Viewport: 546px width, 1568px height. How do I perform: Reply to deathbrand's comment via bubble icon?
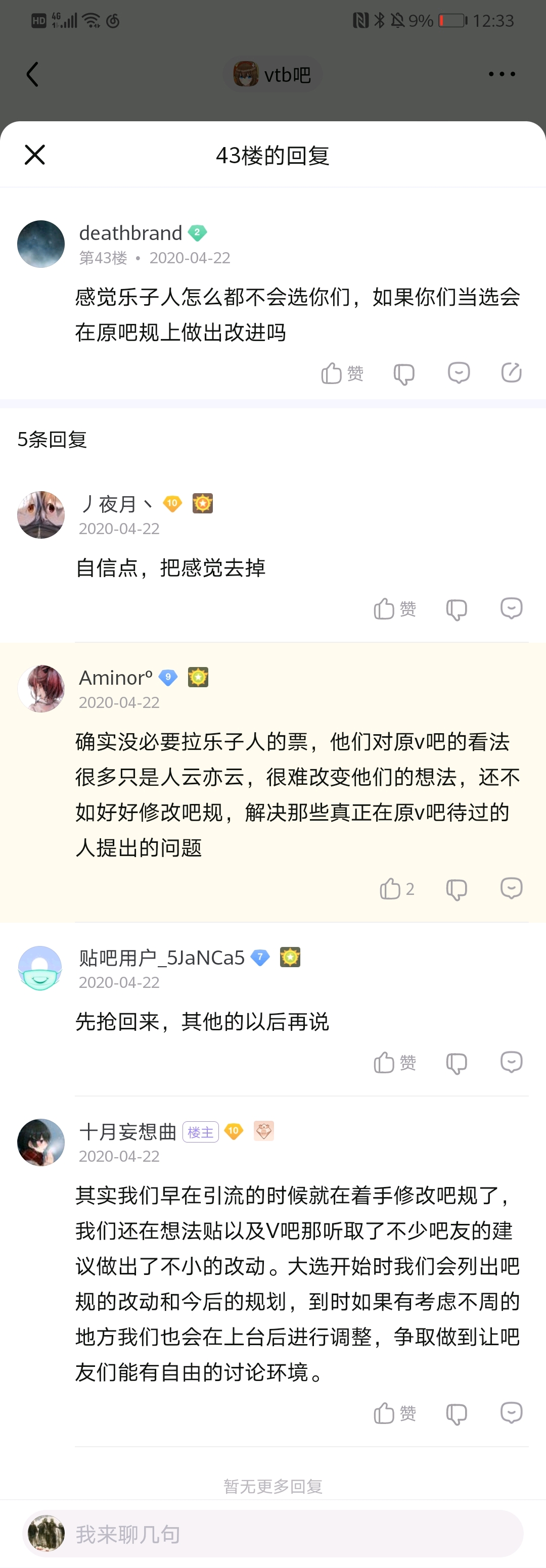[x=459, y=372]
